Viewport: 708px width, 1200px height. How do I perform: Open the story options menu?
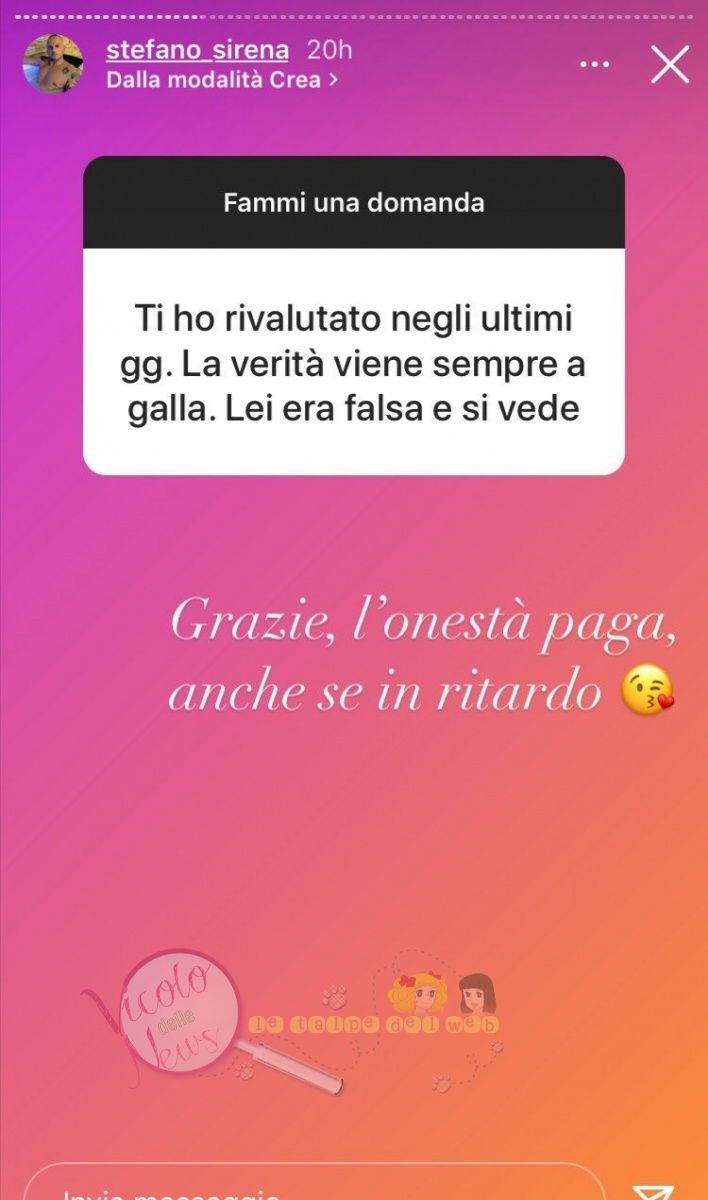[x=595, y=64]
